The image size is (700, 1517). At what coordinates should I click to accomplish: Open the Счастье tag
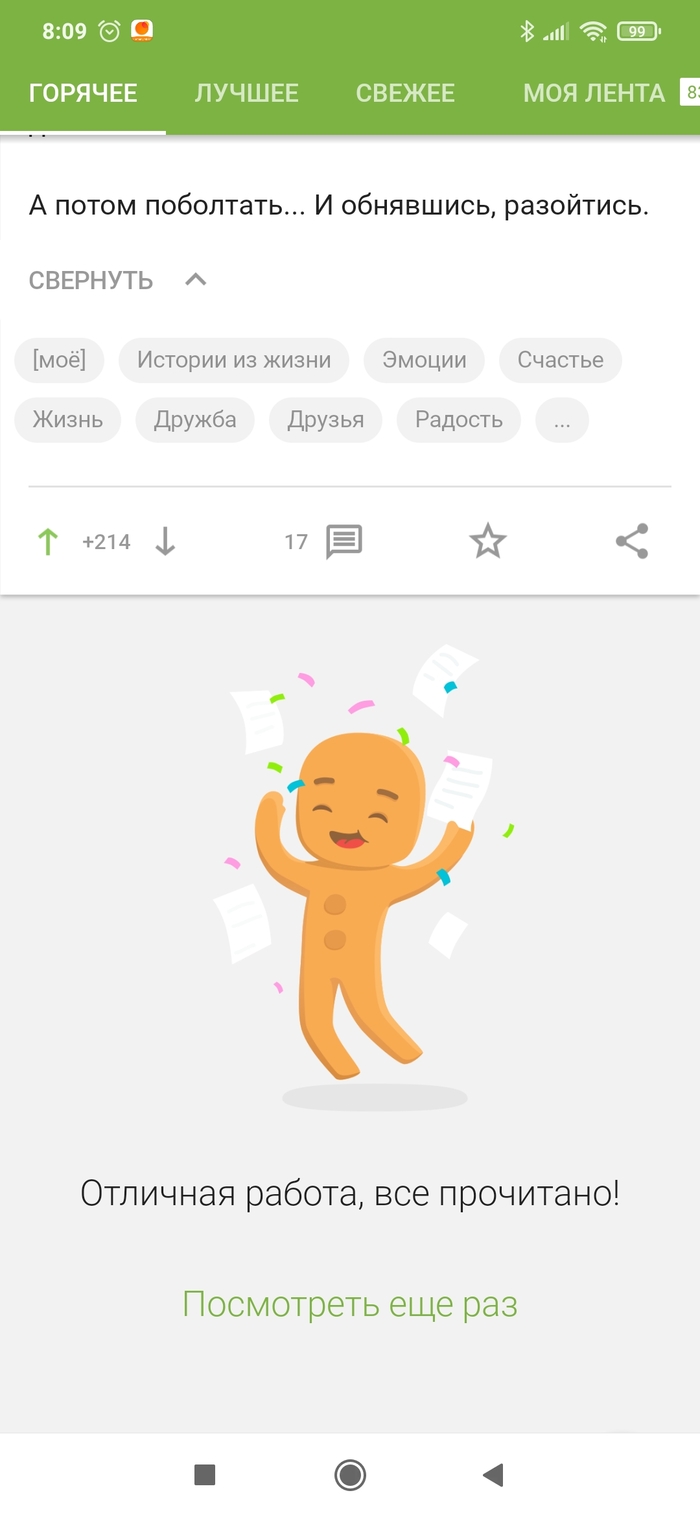(x=560, y=360)
